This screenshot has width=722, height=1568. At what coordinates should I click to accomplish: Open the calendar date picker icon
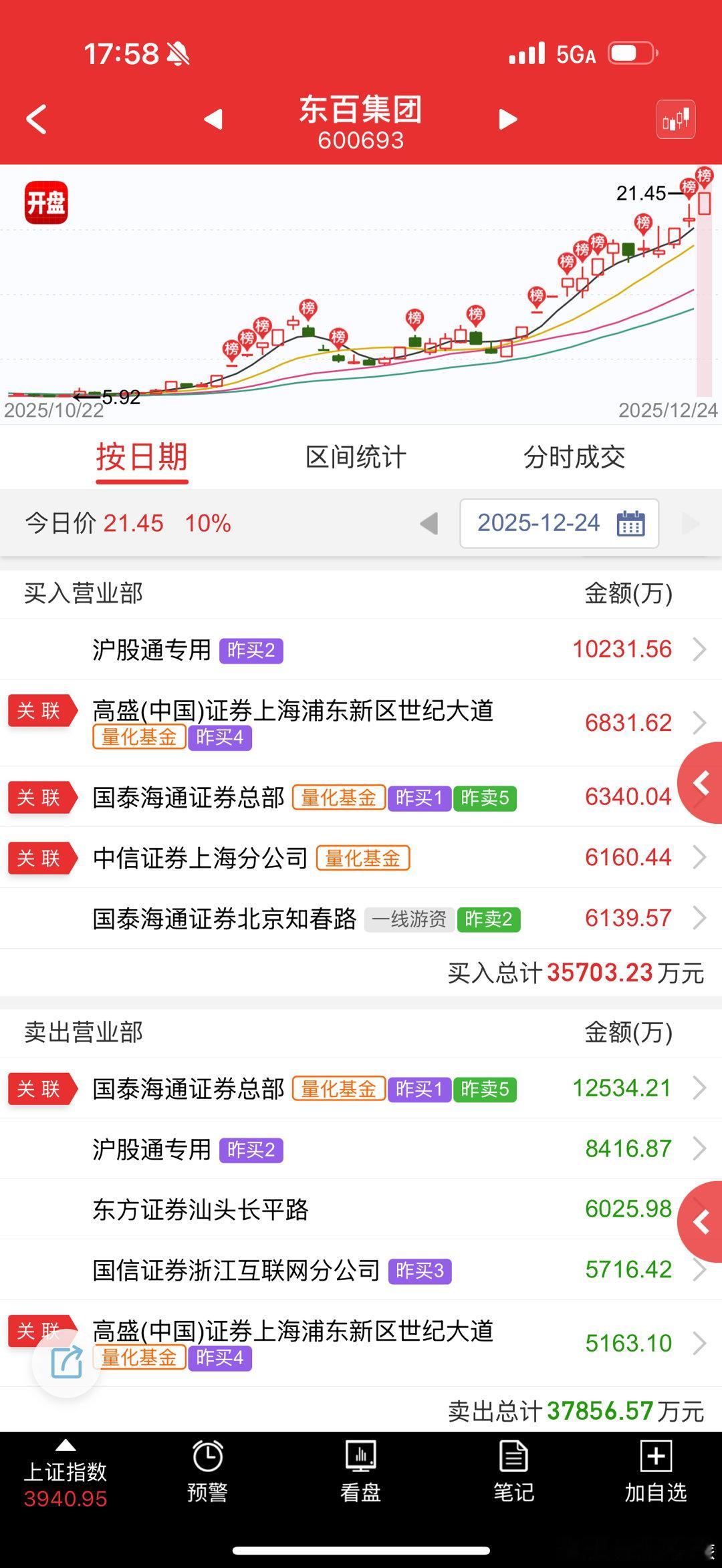(631, 524)
